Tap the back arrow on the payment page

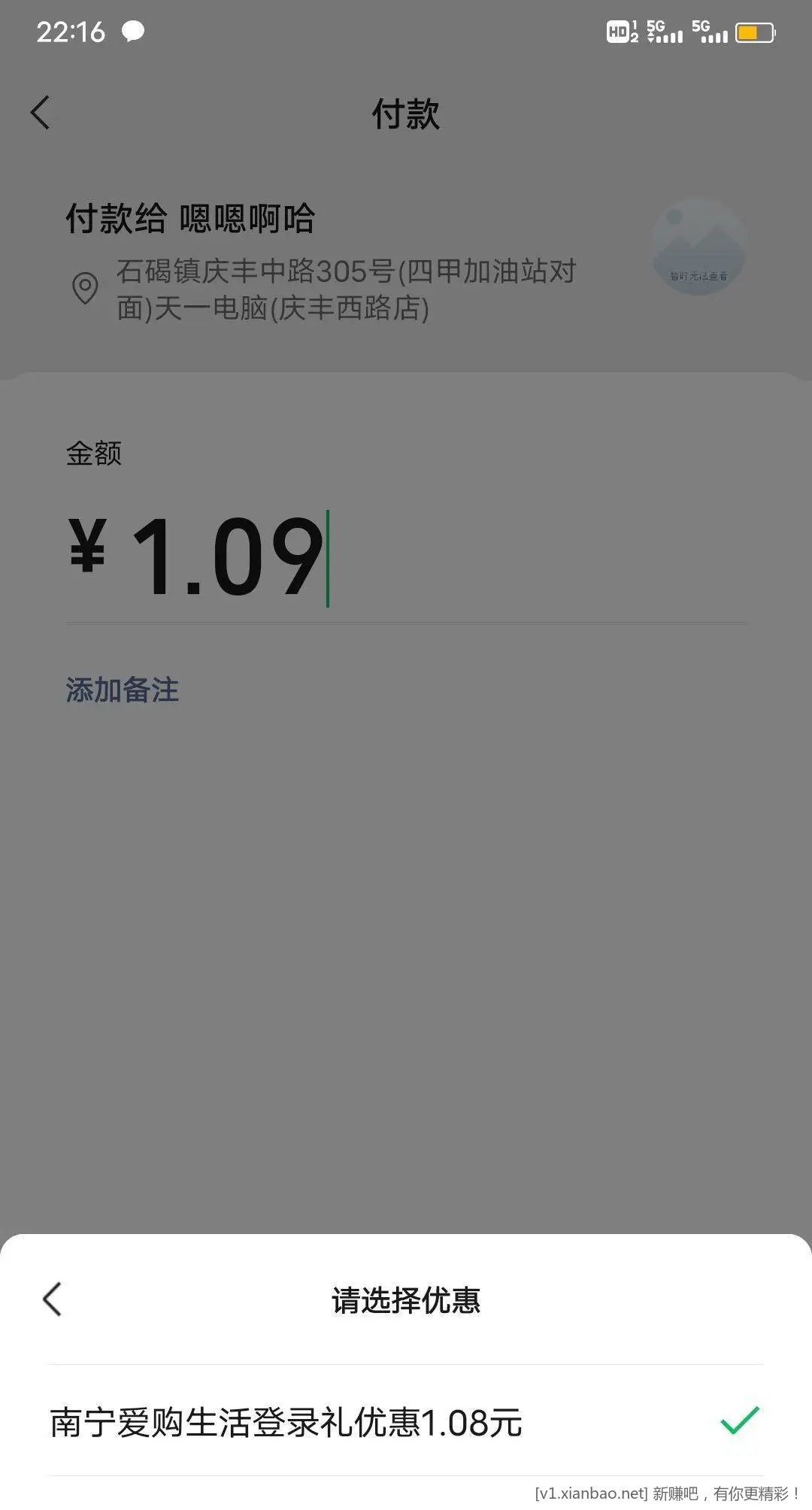click(39, 113)
